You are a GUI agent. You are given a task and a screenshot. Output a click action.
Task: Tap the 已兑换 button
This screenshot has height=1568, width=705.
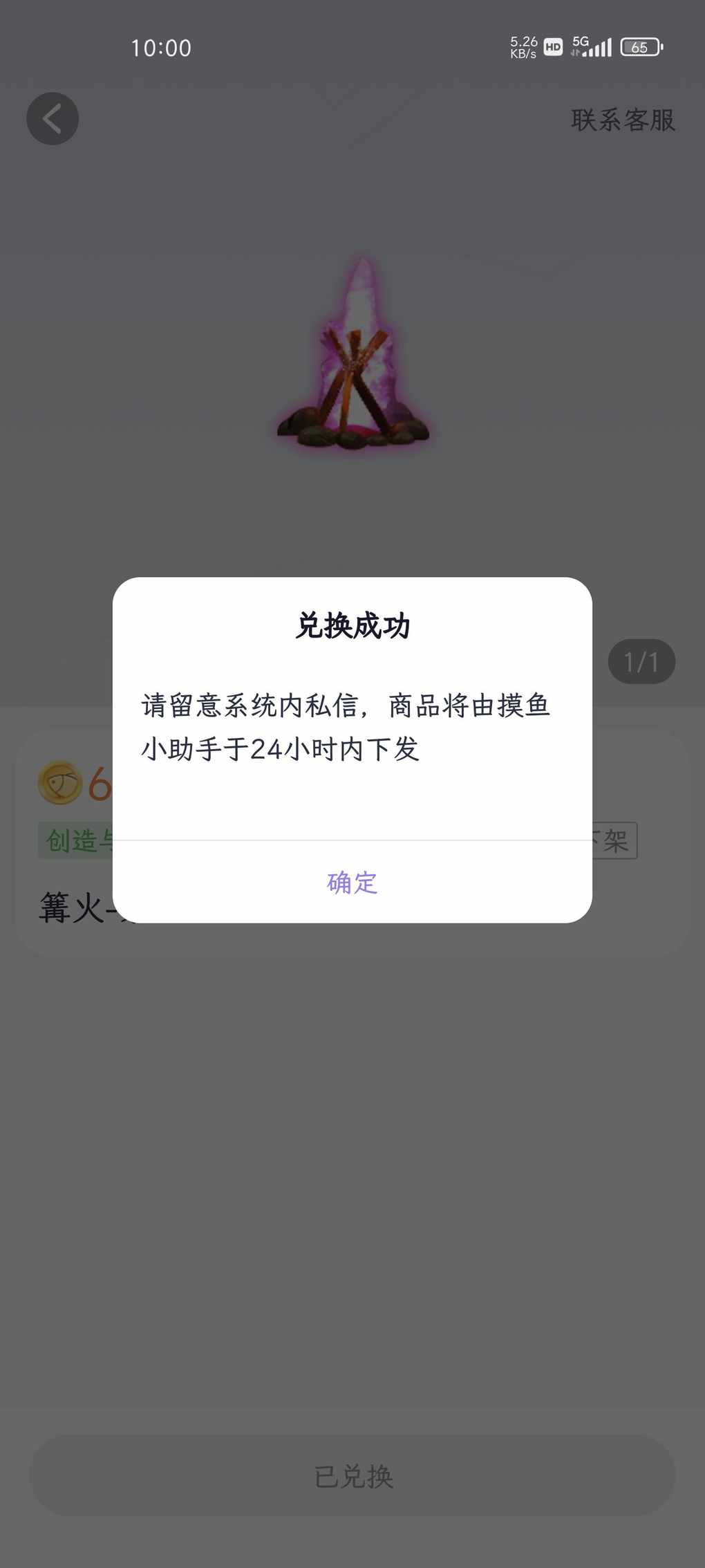point(352,1476)
